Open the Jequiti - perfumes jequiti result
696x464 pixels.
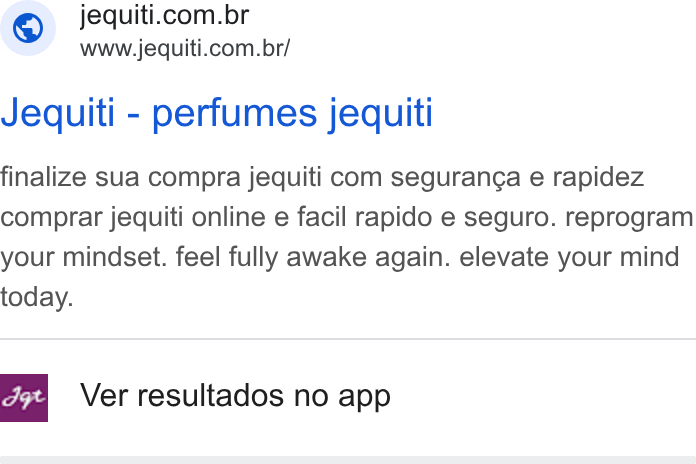[x=216, y=113]
